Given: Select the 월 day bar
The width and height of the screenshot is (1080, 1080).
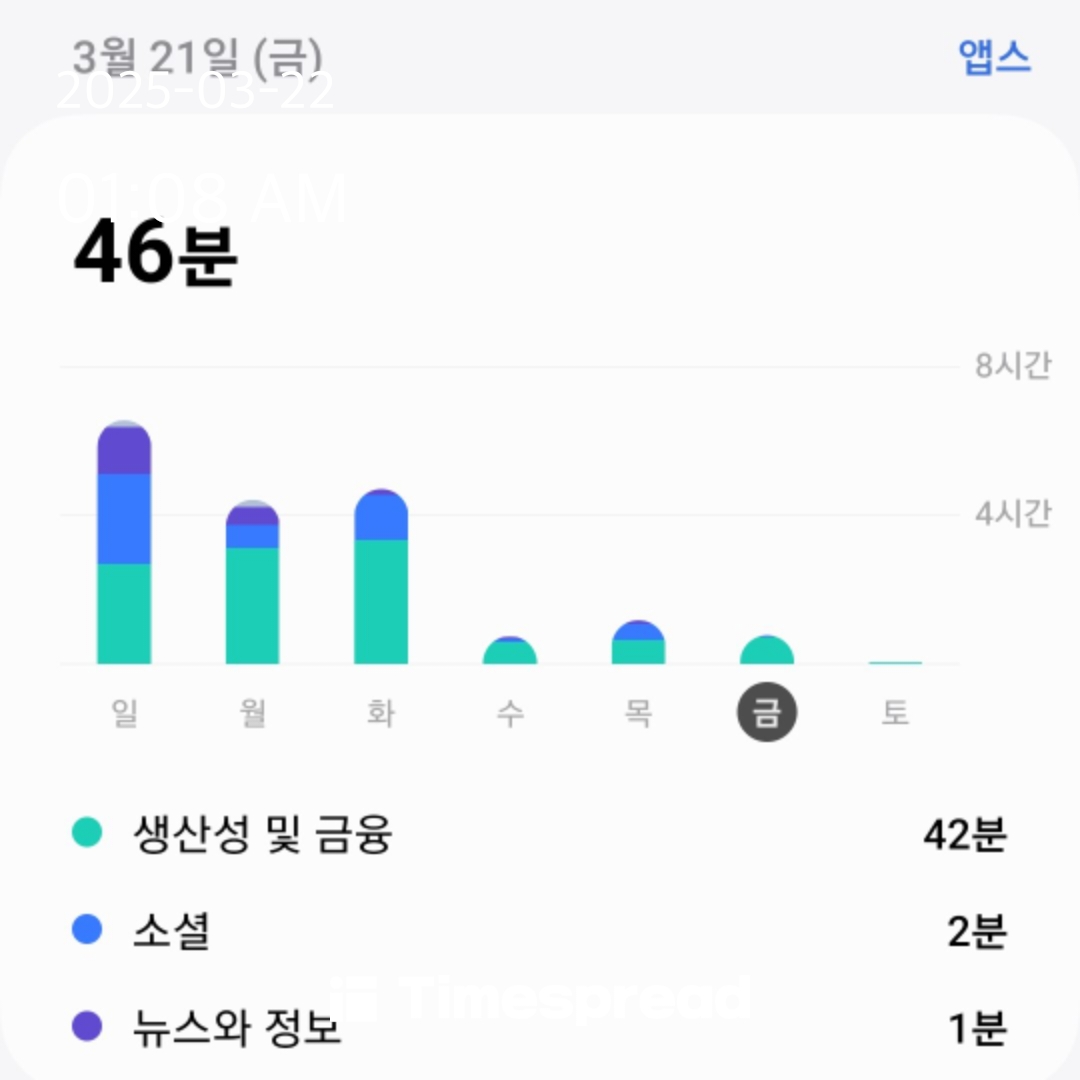Looking at the screenshot, I should click(253, 582).
